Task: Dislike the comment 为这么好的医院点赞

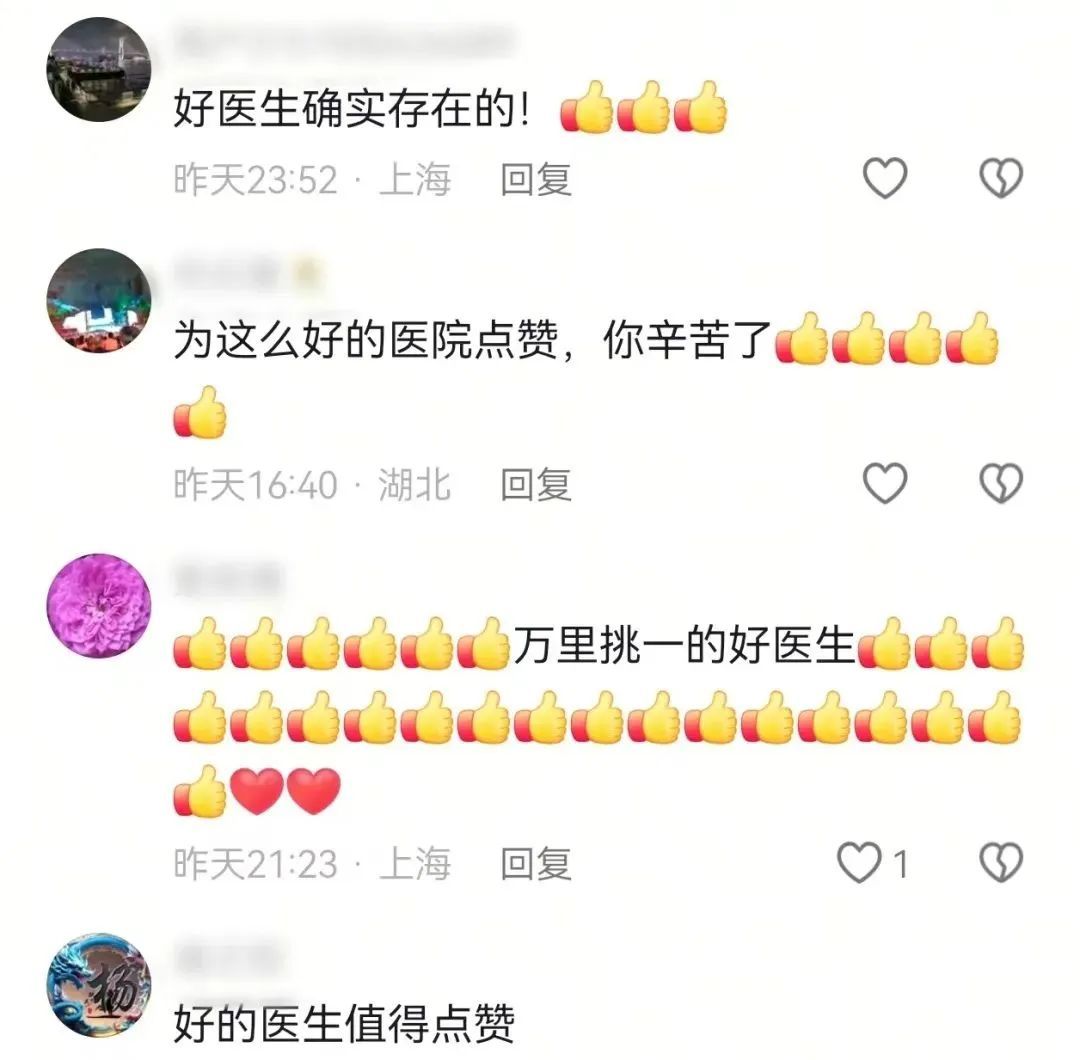Action: coord(1000,485)
